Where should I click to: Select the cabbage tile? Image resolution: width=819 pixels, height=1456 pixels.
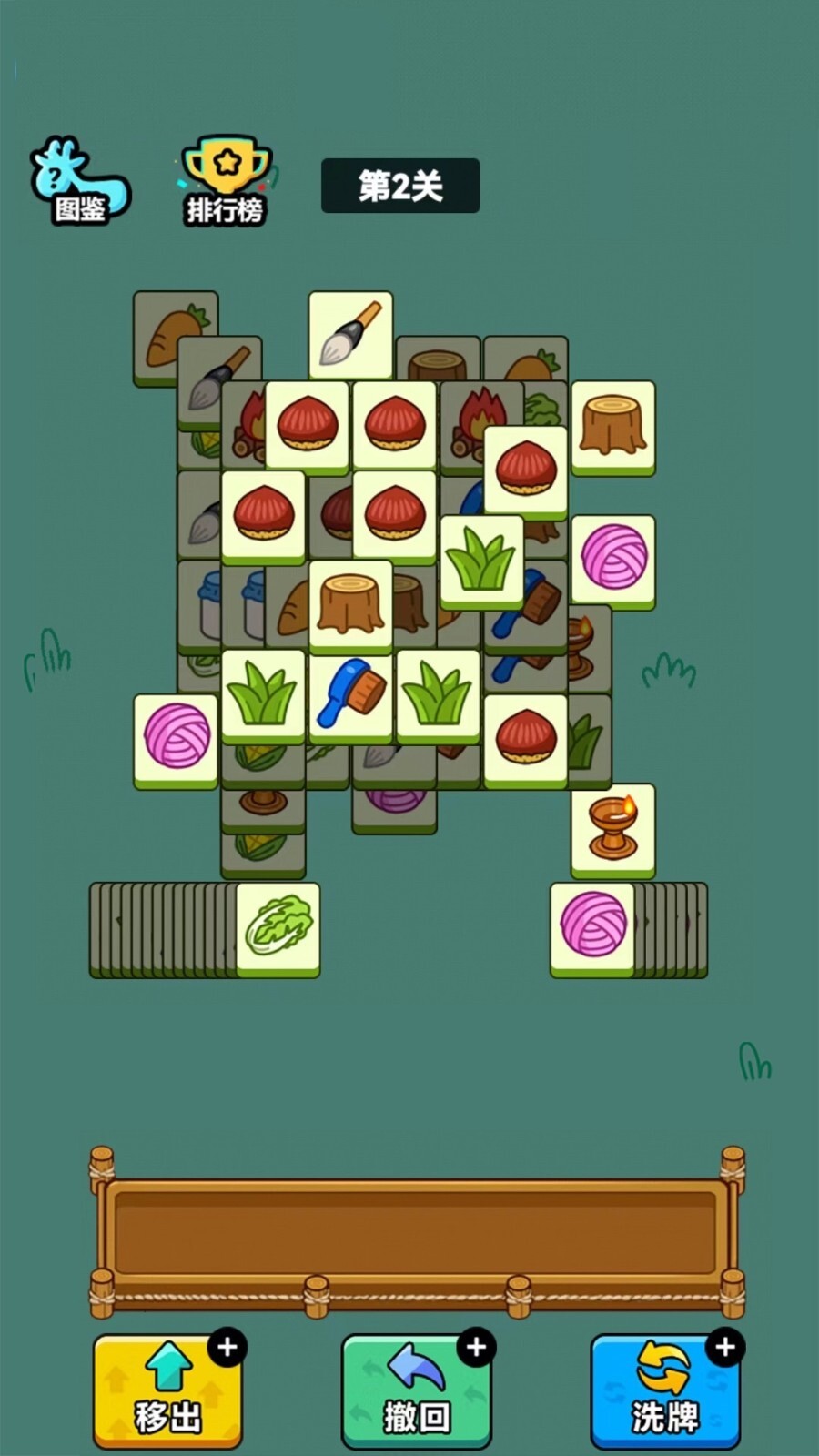tap(278, 928)
